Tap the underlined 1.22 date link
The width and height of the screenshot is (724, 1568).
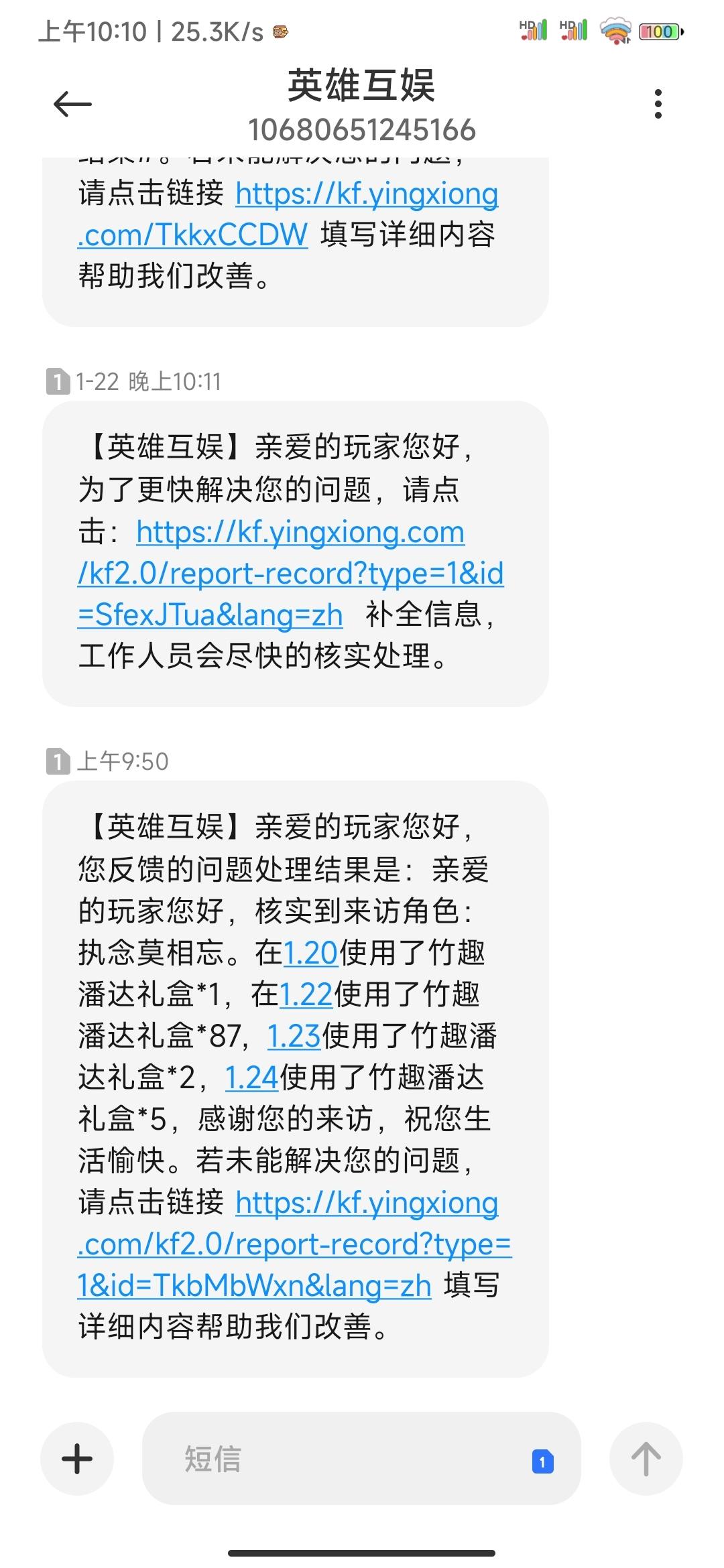[306, 994]
